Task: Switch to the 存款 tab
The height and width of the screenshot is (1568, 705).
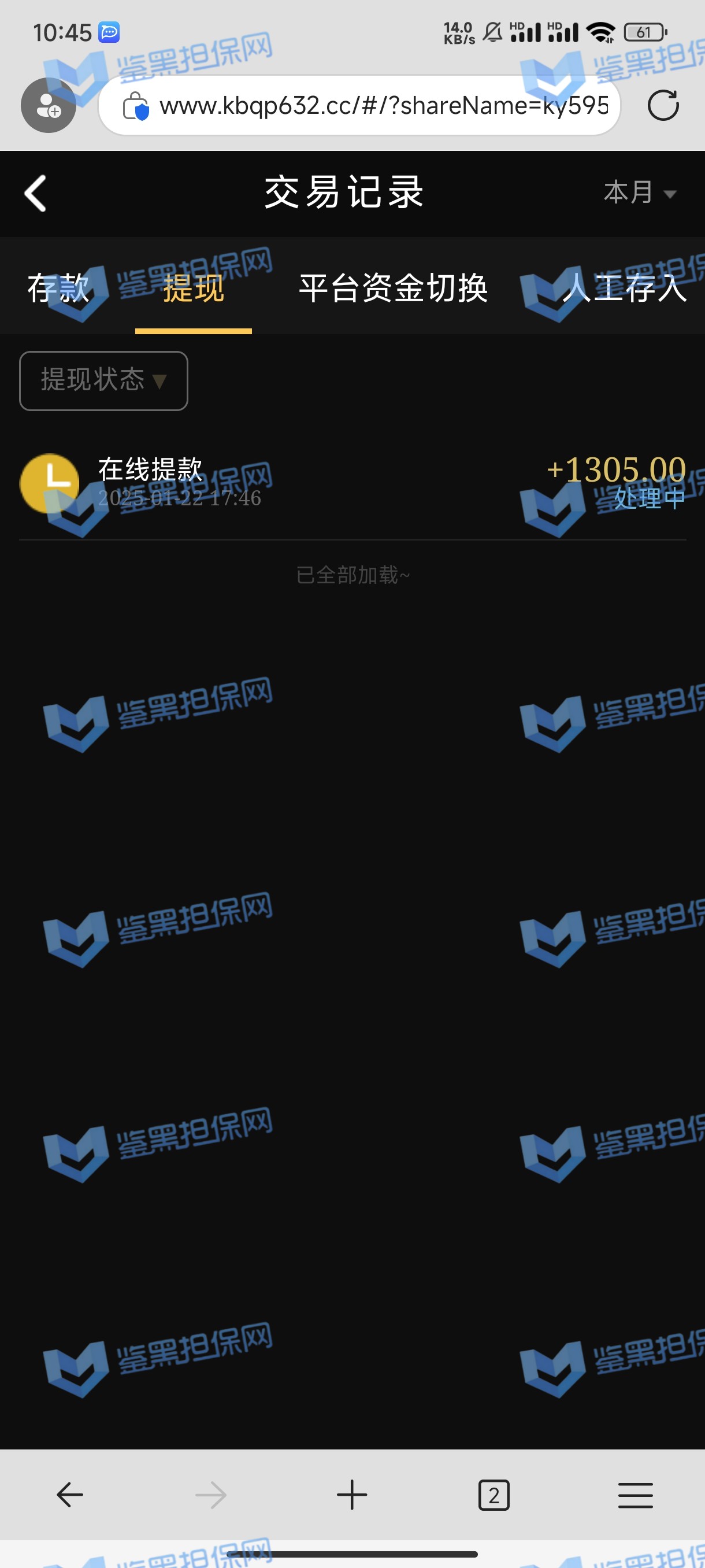Action: [58, 287]
